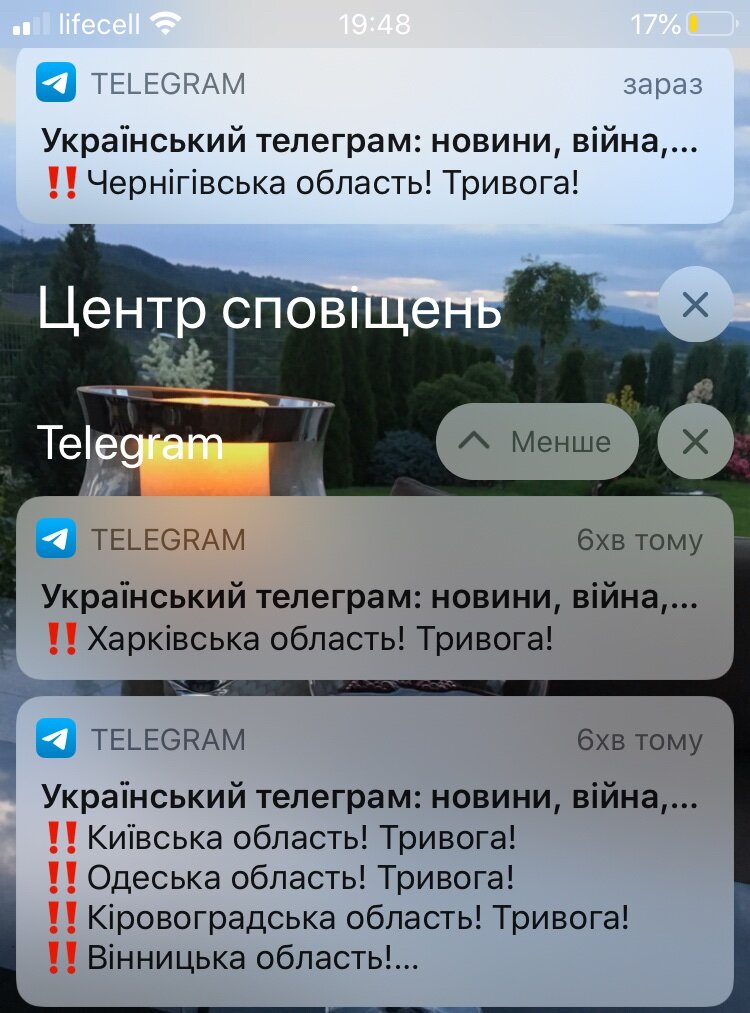Clear all notifications in Центр сповіщень

pos(695,305)
